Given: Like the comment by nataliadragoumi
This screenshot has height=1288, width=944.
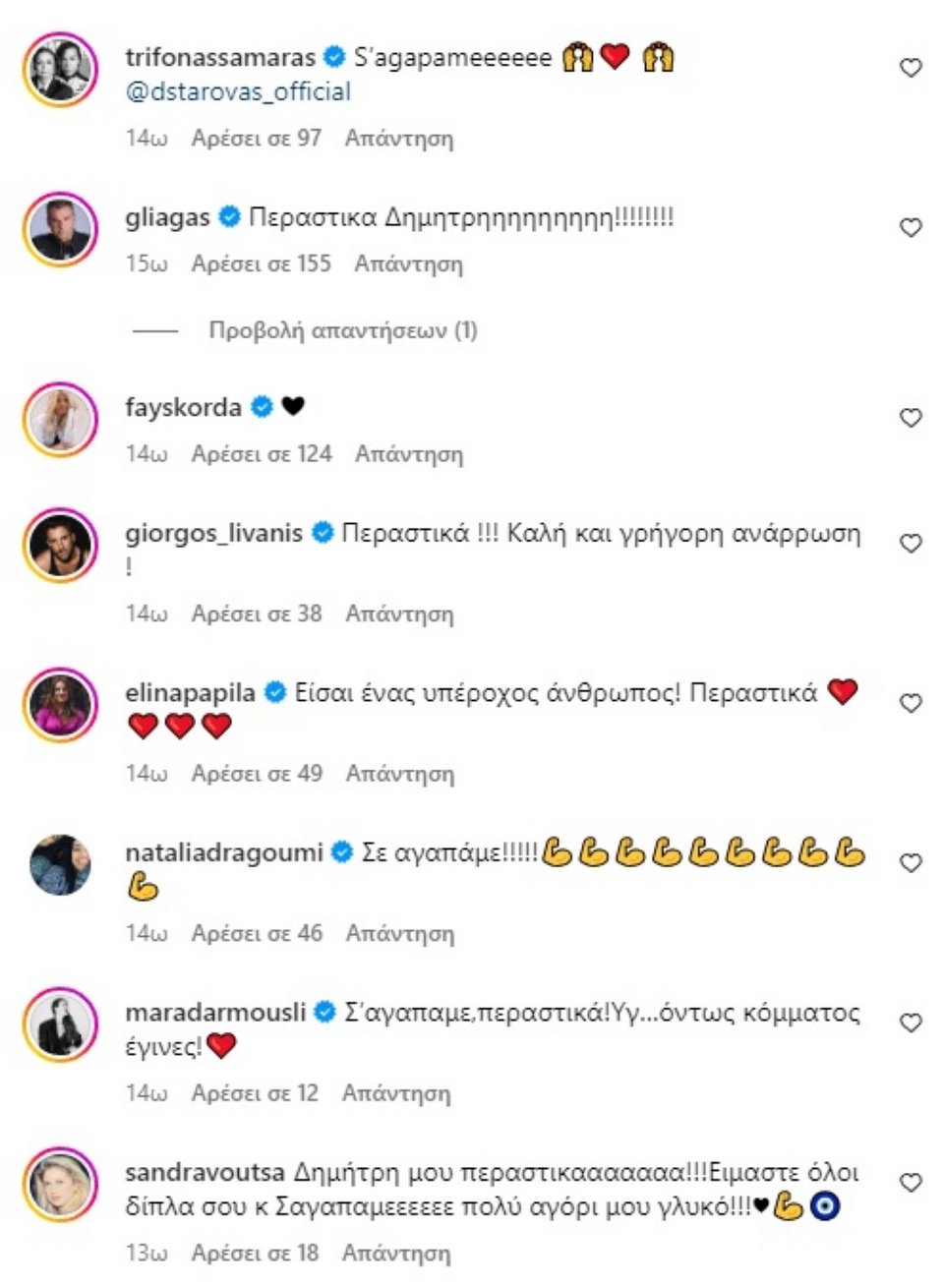Looking at the screenshot, I should (911, 862).
